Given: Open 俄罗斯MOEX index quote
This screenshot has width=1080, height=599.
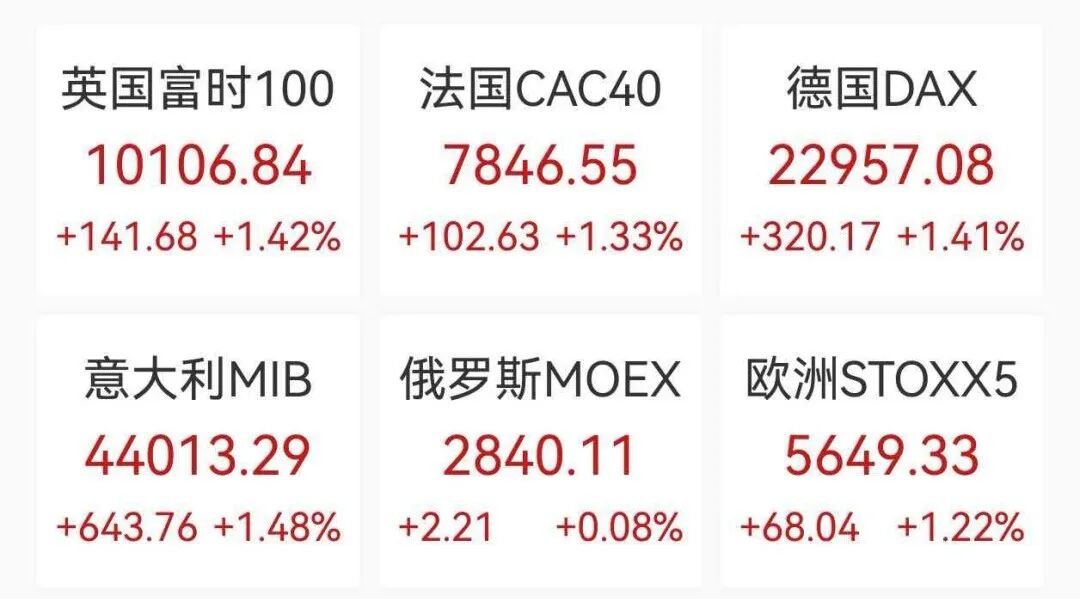Looking at the screenshot, I should tap(540, 453).
